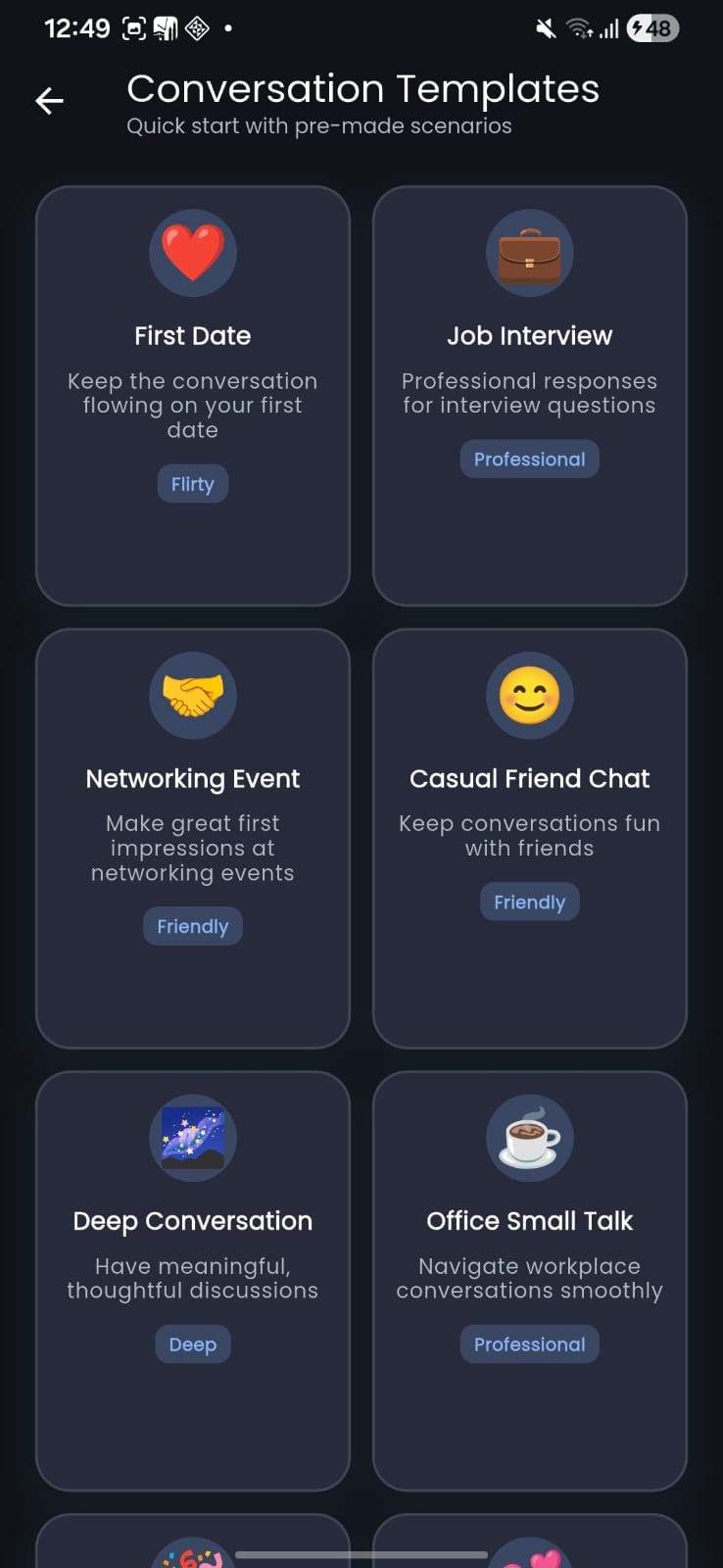723x1568 pixels.
Task: Open the Job Interview template
Action: click(x=529, y=392)
